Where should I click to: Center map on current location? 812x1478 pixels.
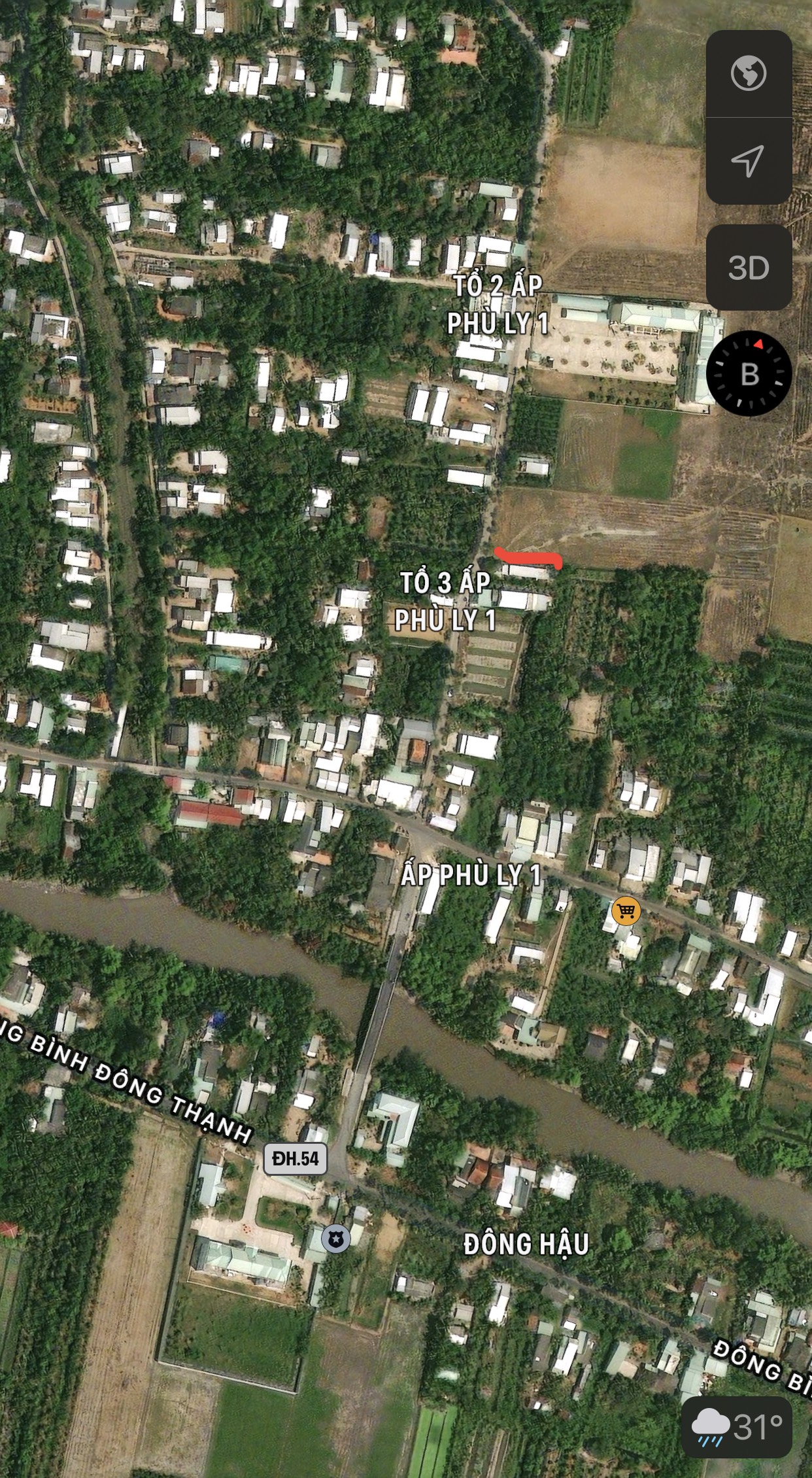749,161
